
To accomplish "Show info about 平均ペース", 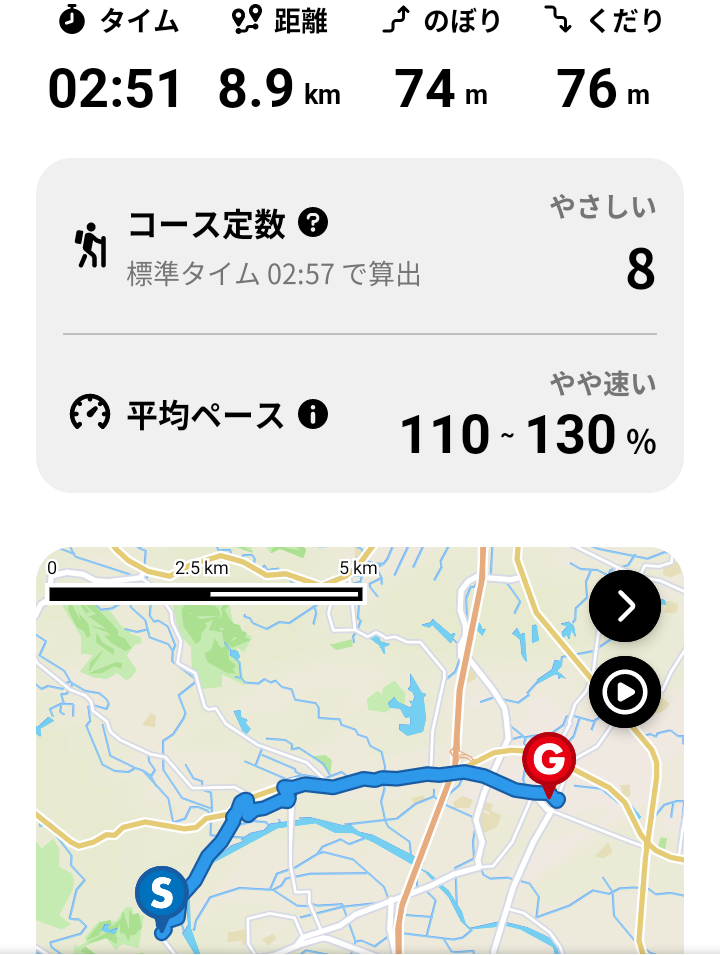I will tap(313, 413).
